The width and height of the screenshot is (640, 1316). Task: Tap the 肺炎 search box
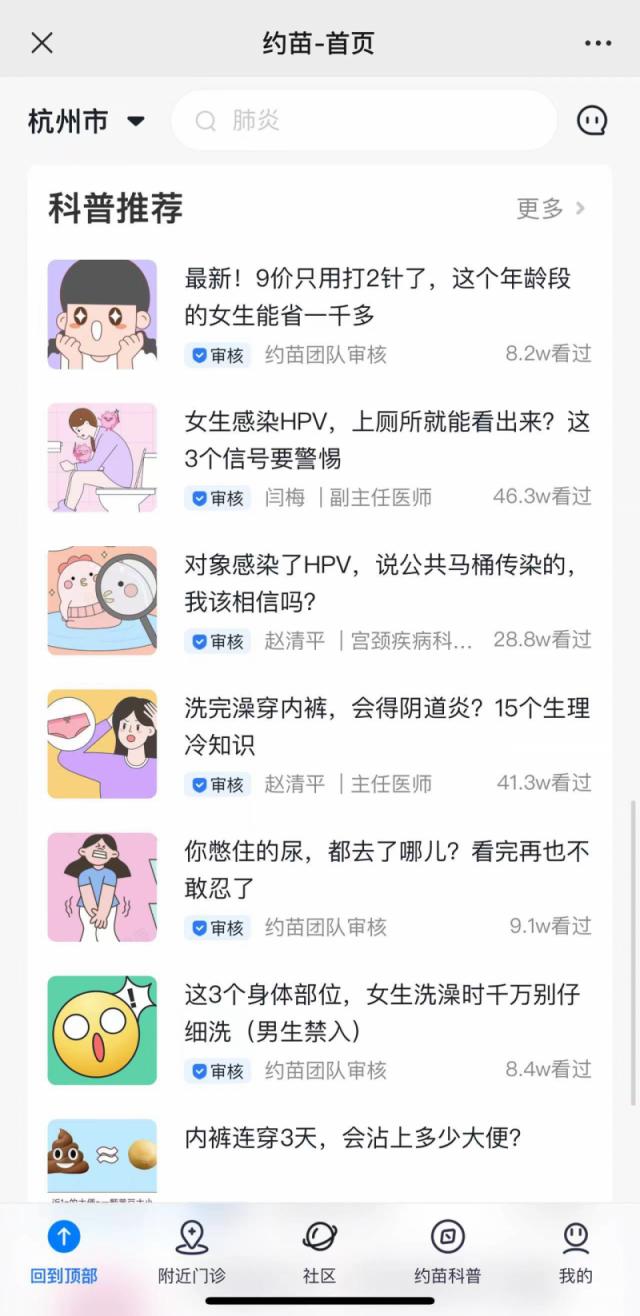364,121
